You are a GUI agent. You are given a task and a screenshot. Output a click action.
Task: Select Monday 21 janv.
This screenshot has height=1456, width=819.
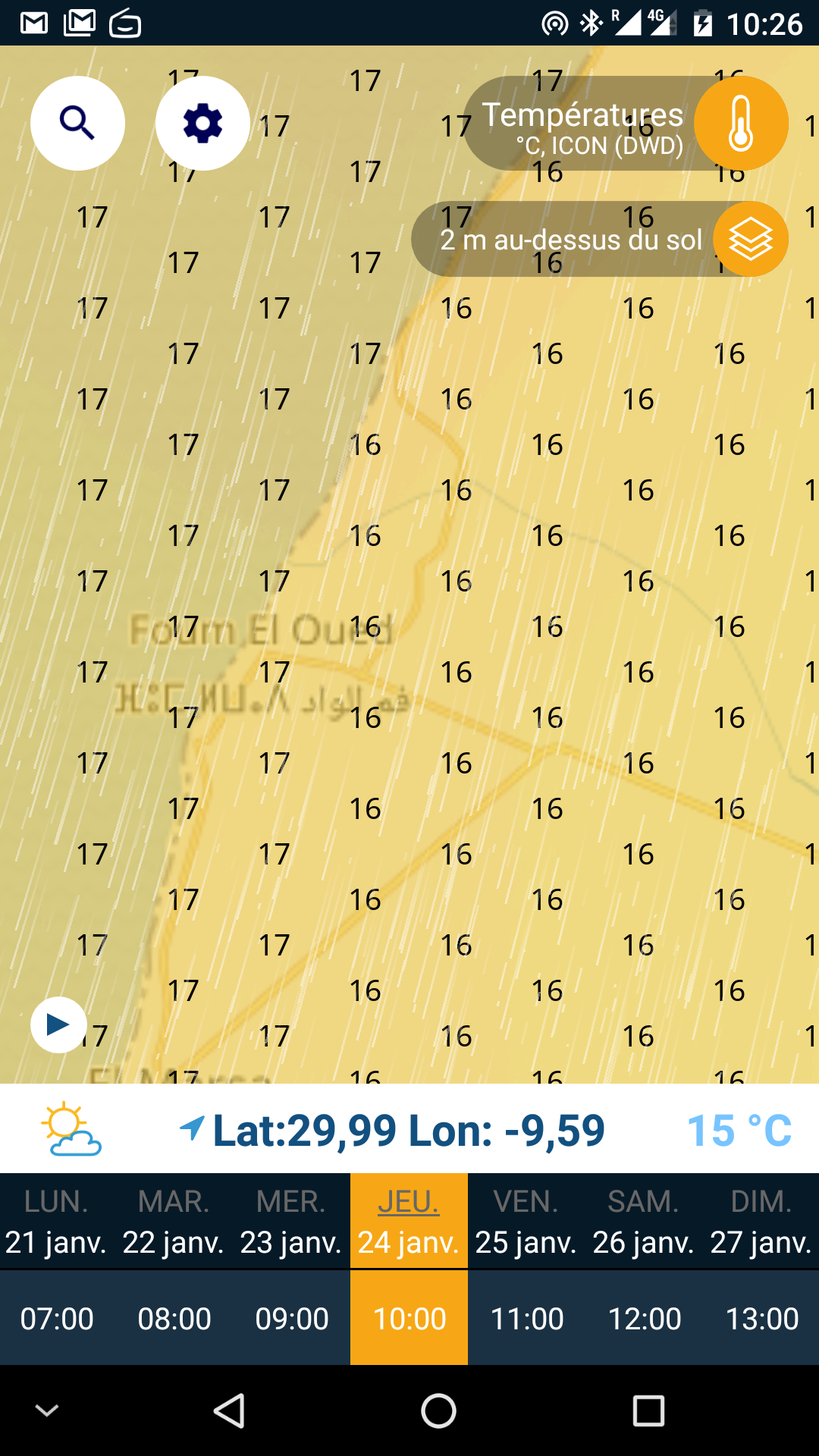pos(57,1222)
